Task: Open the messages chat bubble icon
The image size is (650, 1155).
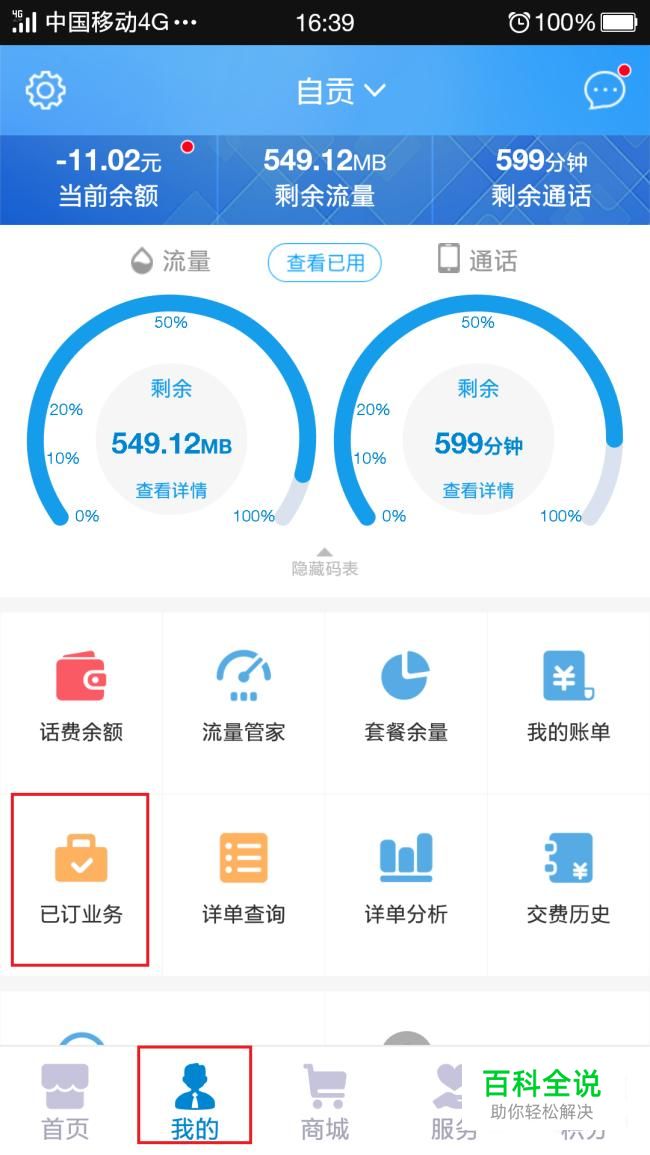Action: [x=605, y=91]
